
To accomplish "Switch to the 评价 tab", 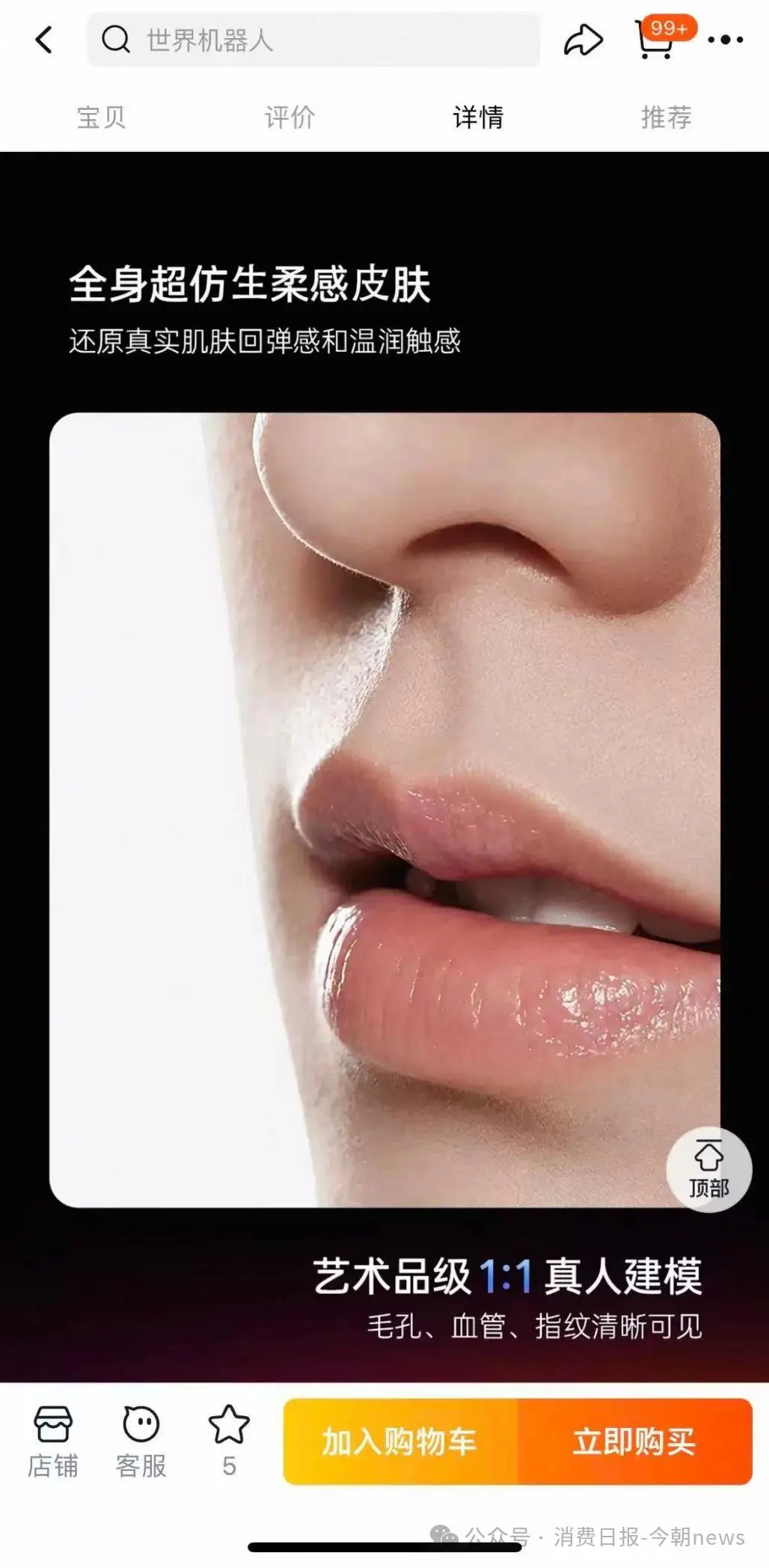I will 289,118.
